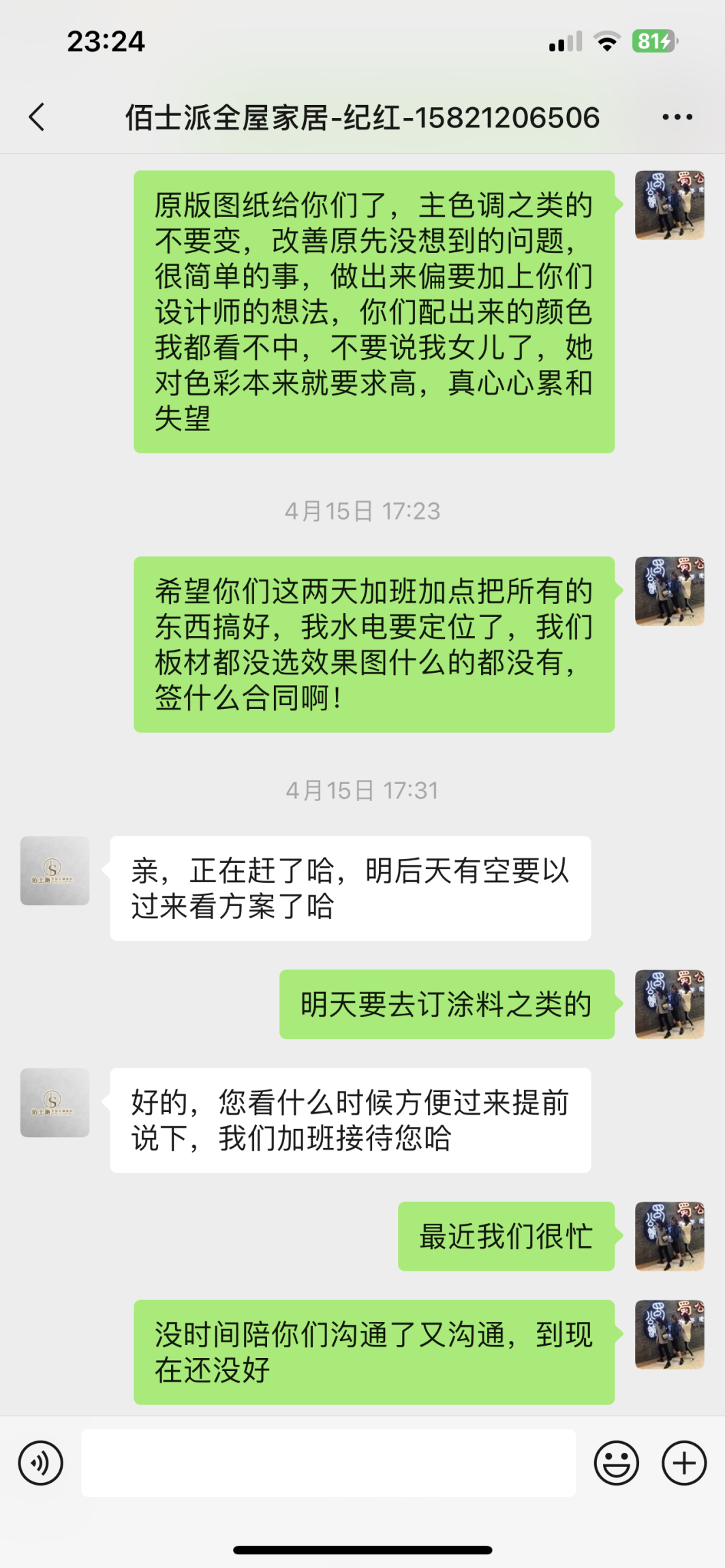This screenshot has width=725, height=1568.
Task: Open the plus attachments menu
Action: click(684, 1462)
